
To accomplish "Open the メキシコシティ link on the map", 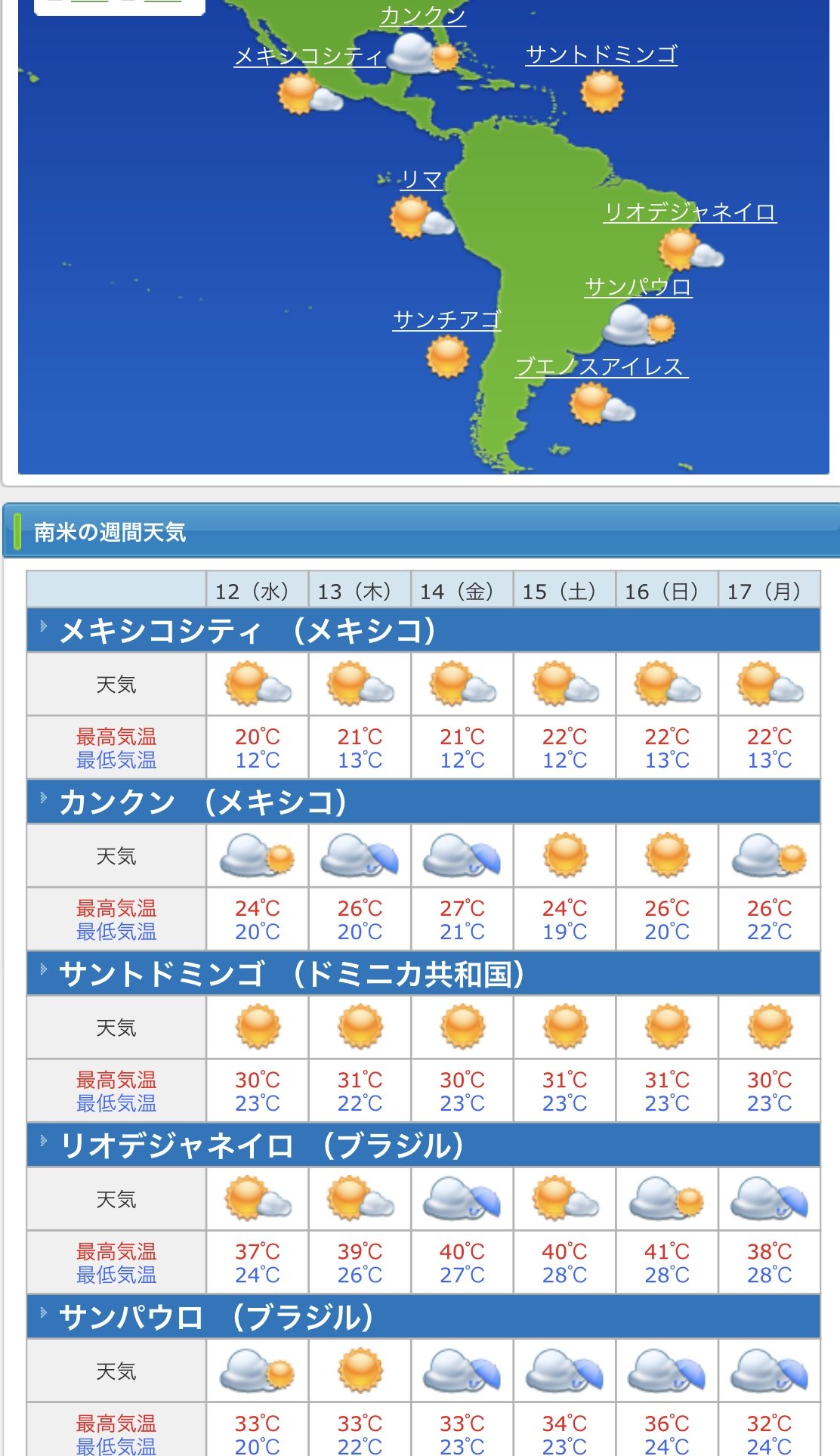I will coord(310,56).
